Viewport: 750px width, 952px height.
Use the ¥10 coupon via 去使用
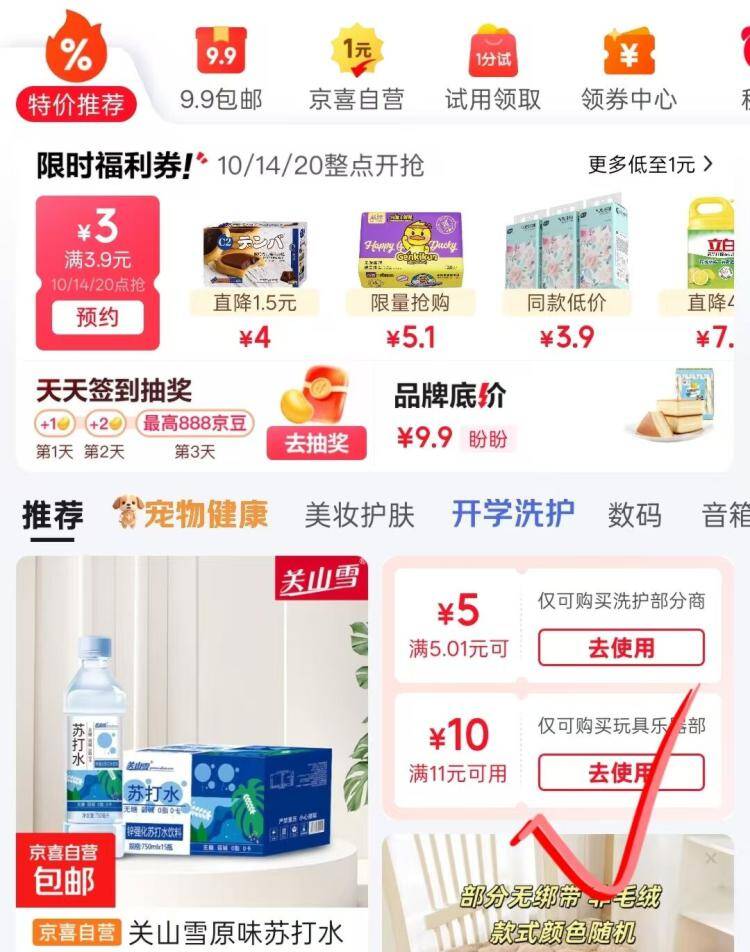coord(620,772)
